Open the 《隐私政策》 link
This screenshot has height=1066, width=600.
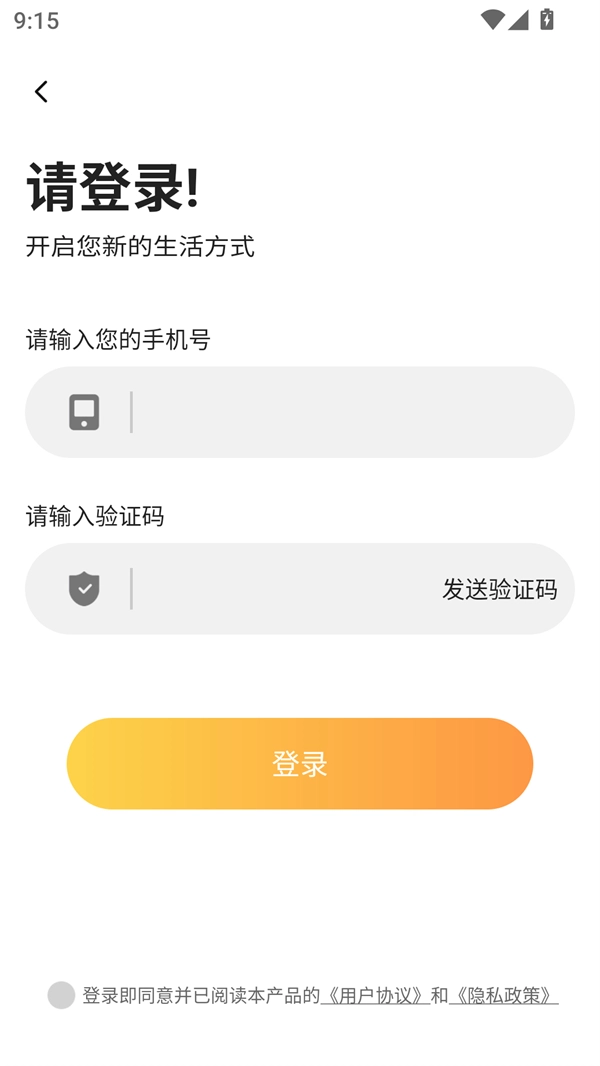click(x=503, y=995)
